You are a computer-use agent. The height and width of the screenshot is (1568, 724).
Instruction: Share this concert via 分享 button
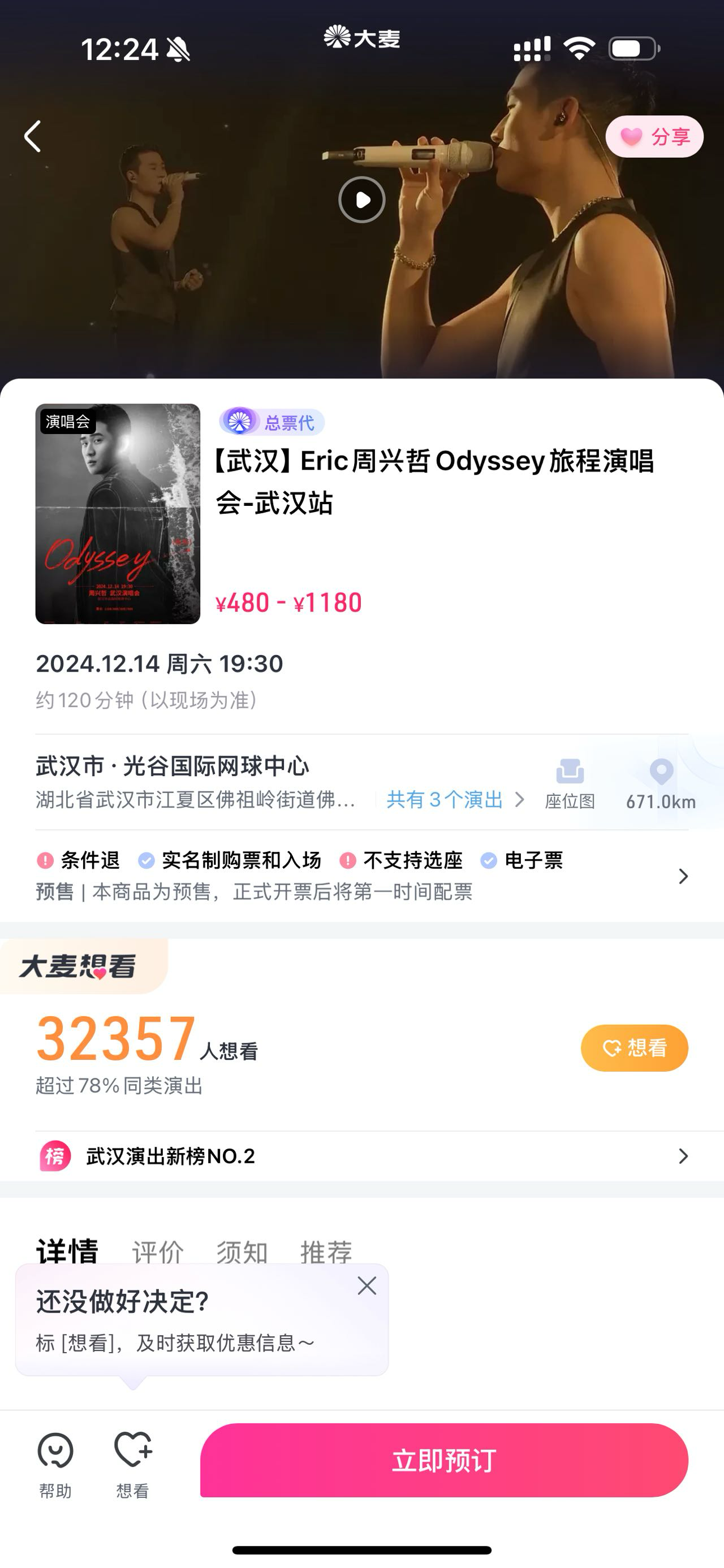pos(654,137)
